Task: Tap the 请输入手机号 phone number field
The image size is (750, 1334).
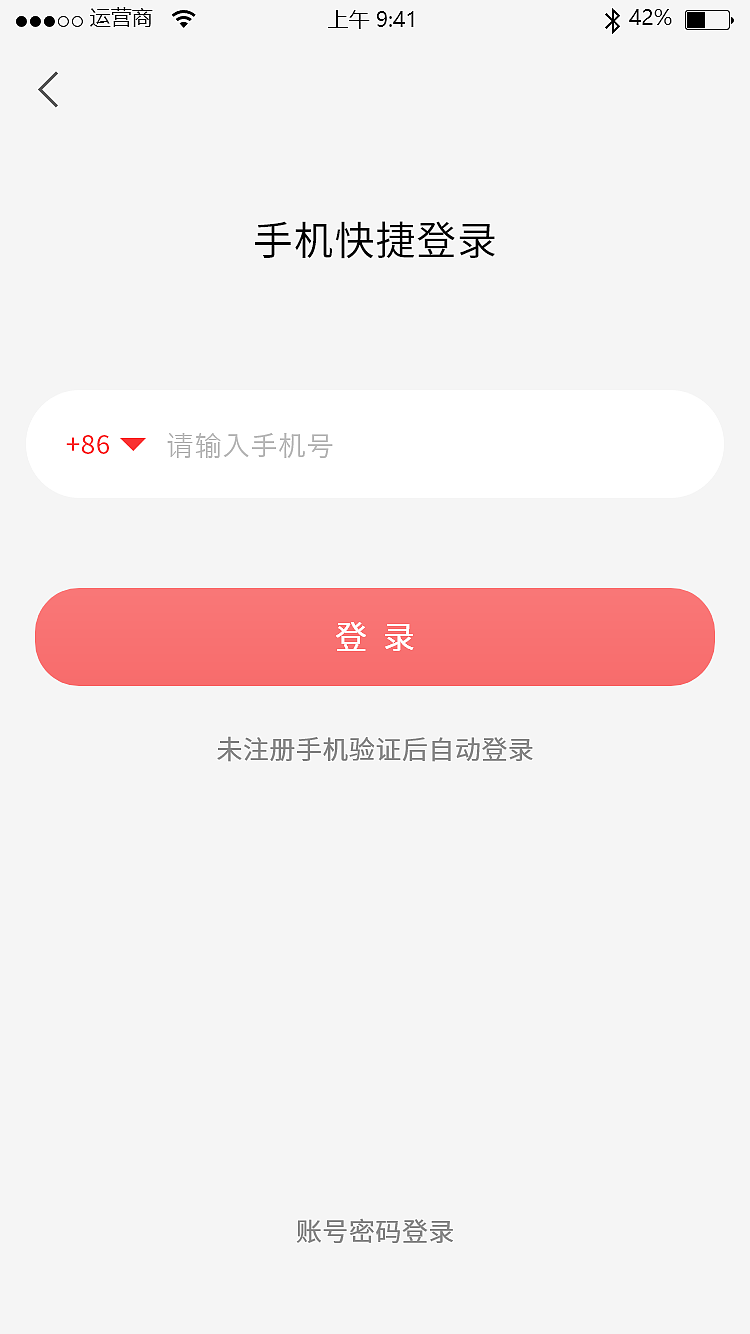Action: coord(300,445)
